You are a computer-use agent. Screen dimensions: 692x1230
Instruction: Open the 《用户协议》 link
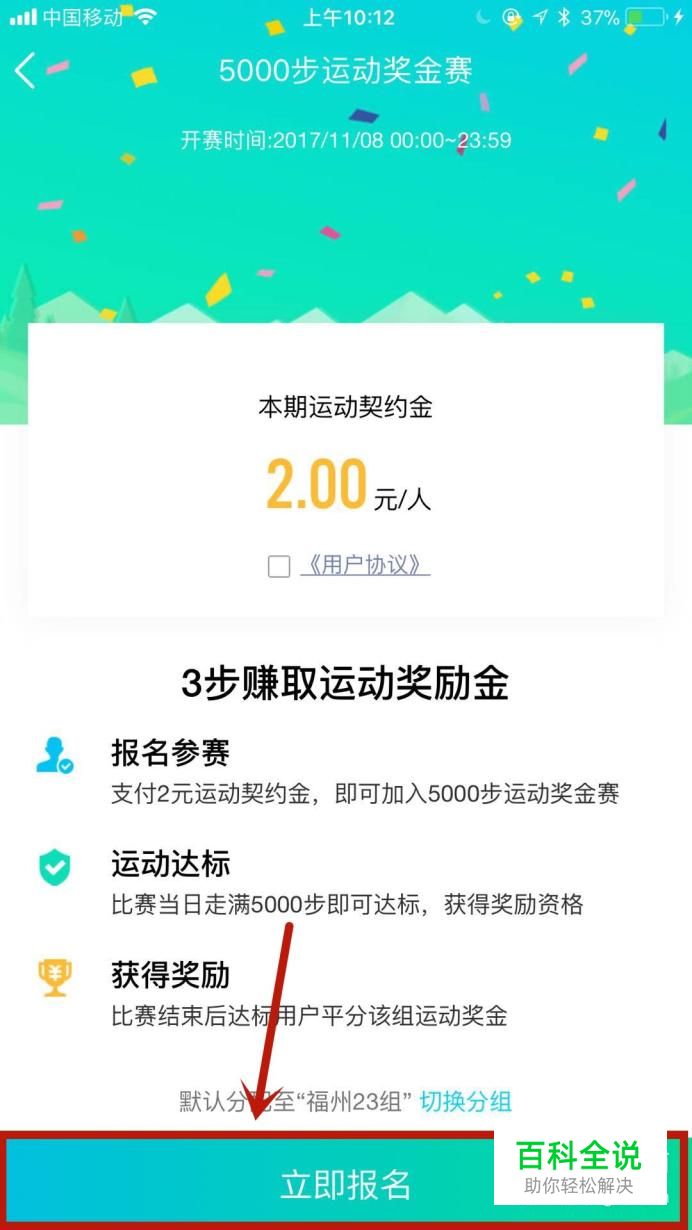[365, 565]
